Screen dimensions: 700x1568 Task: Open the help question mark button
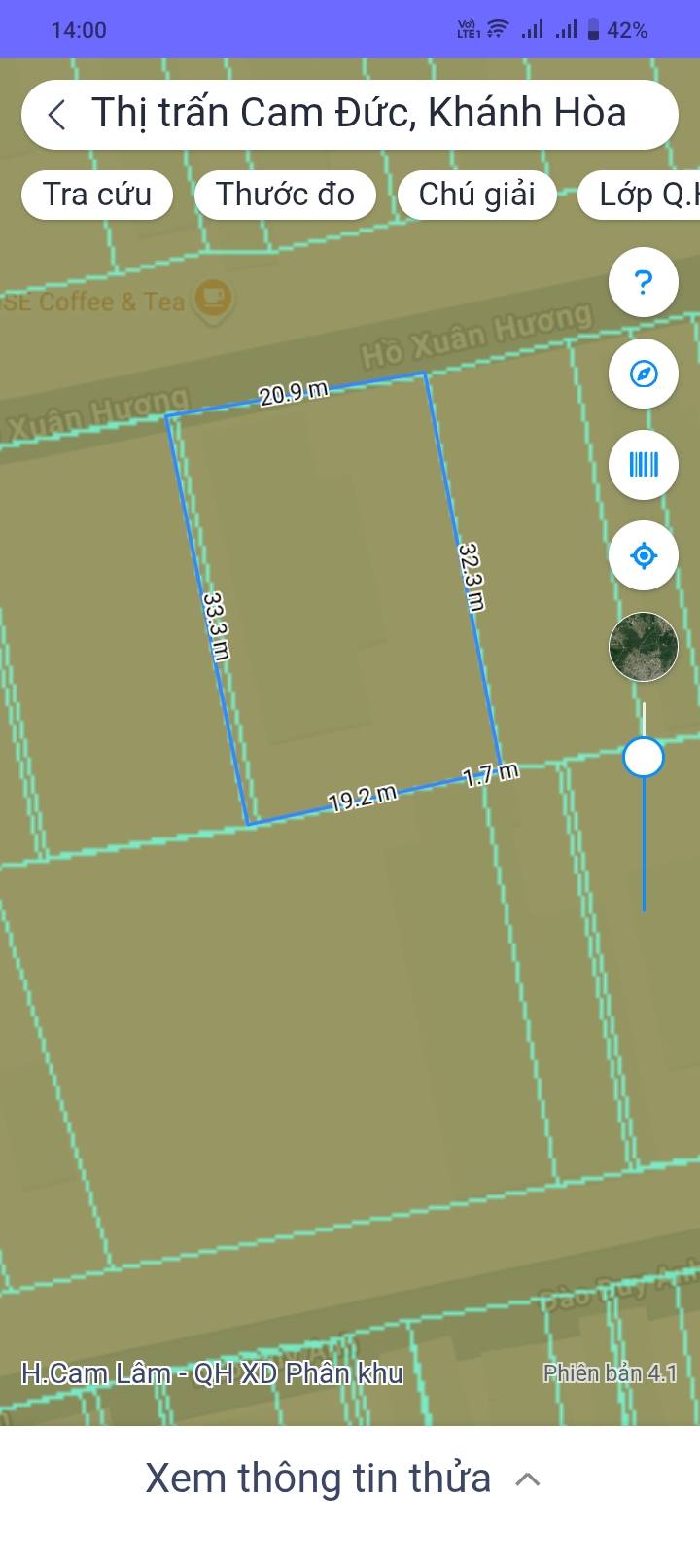pos(643,283)
